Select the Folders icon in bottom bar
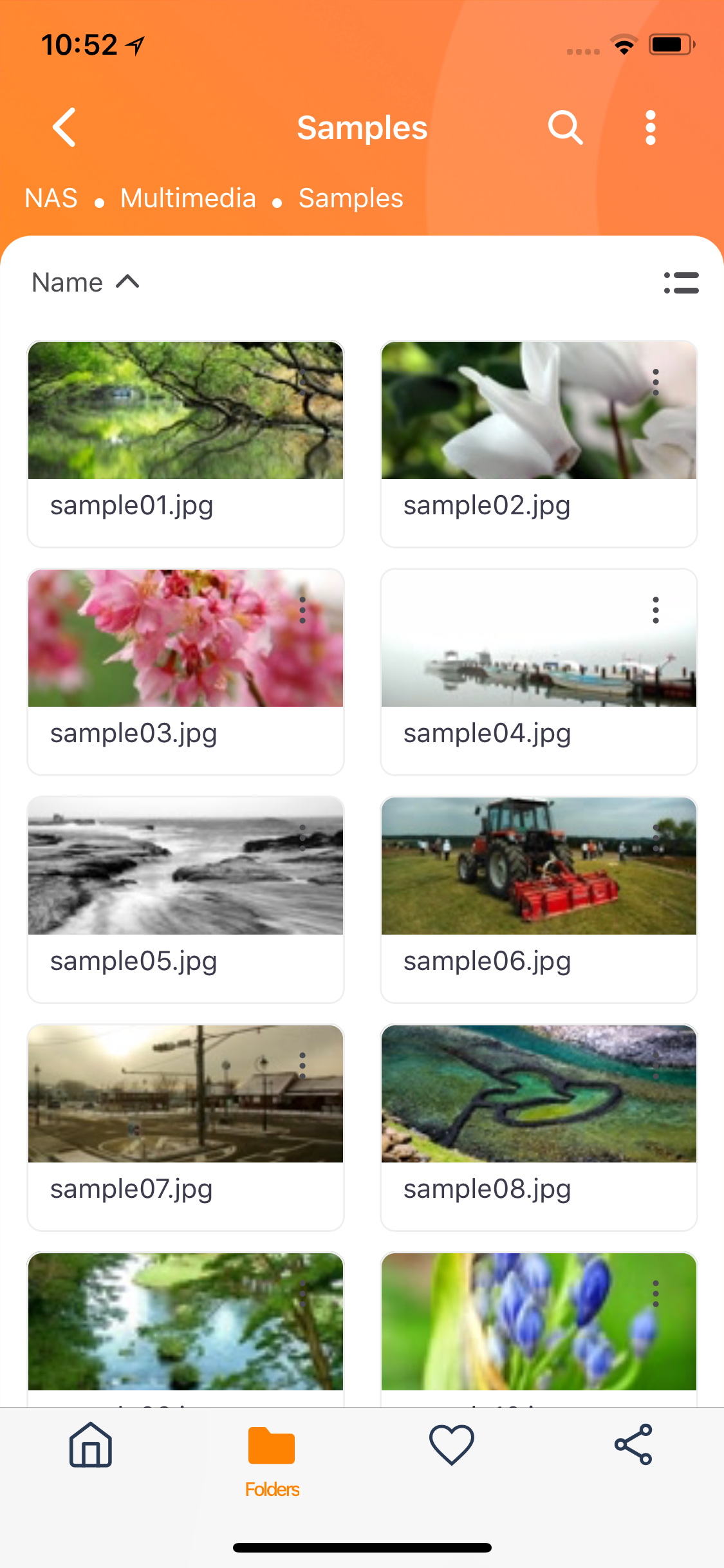Viewport: 724px width, 1568px height. (271, 1445)
